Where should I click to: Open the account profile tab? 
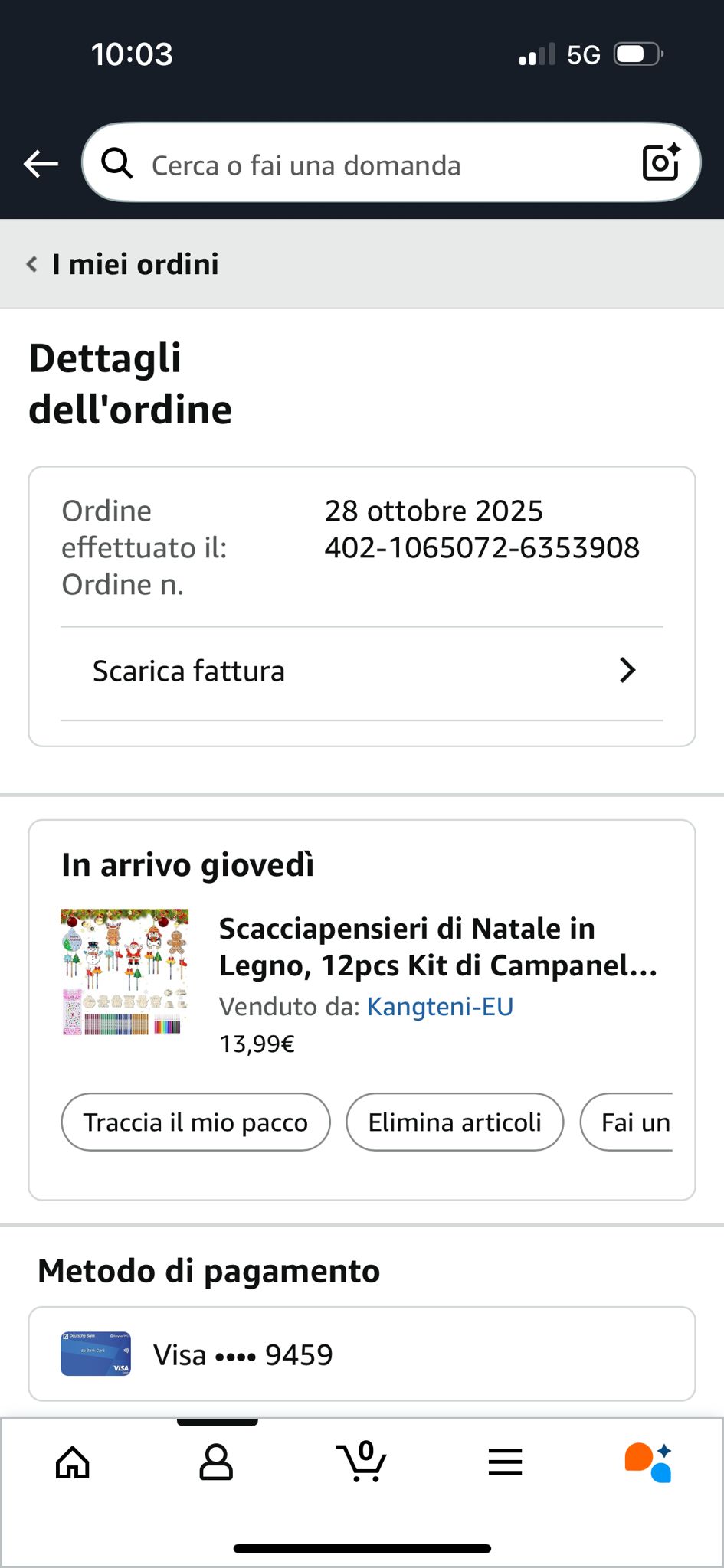pyautogui.click(x=216, y=1462)
